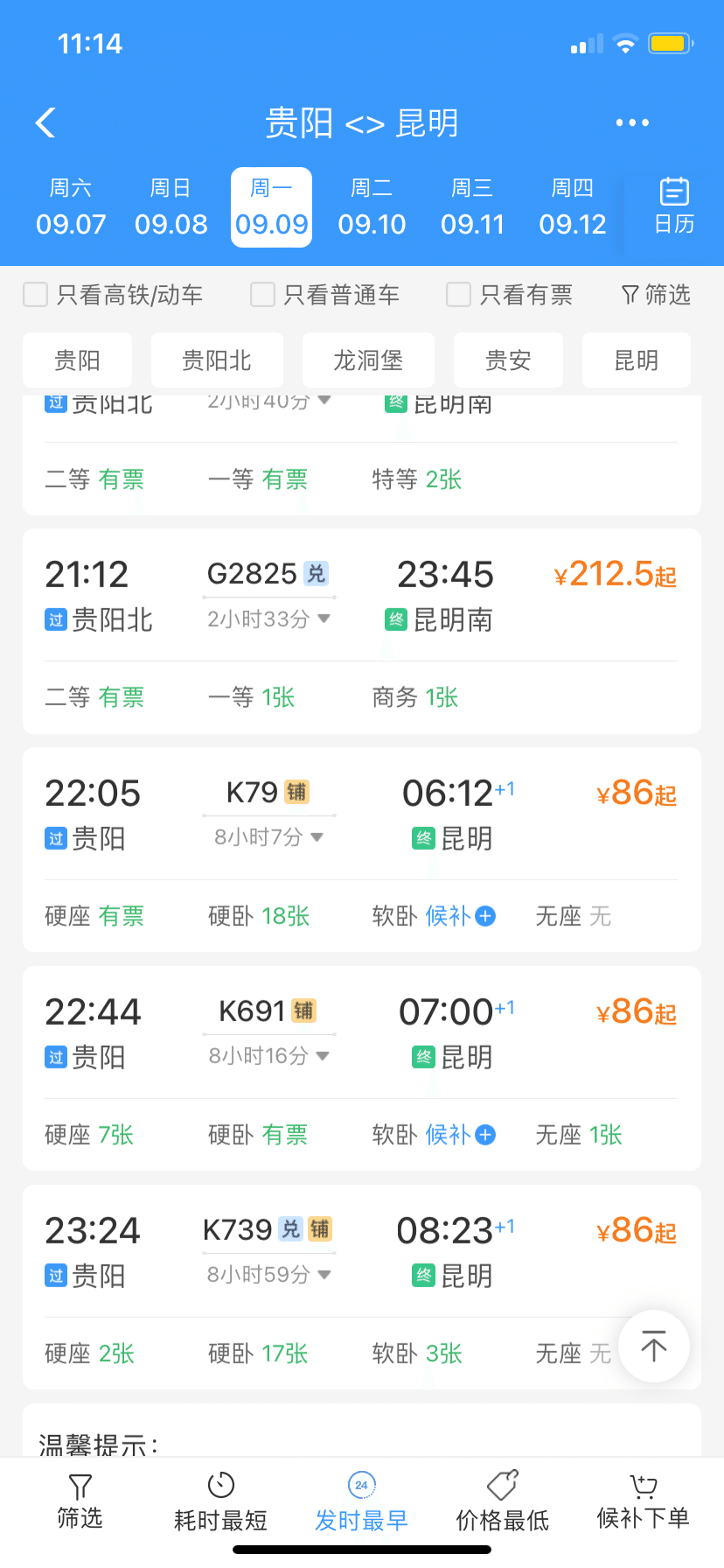Jump back to top of list

coord(653,1346)
